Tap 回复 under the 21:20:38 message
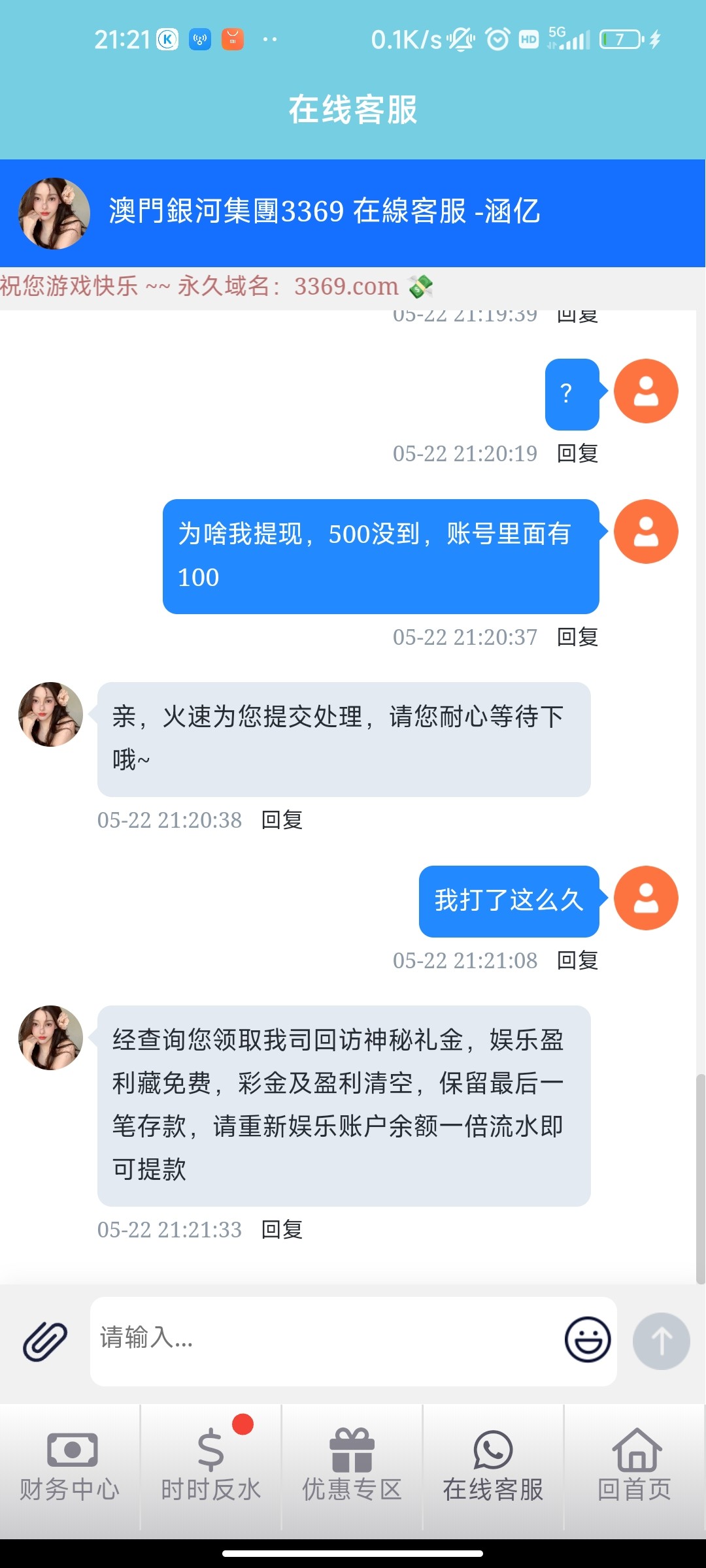 point(282,820)
